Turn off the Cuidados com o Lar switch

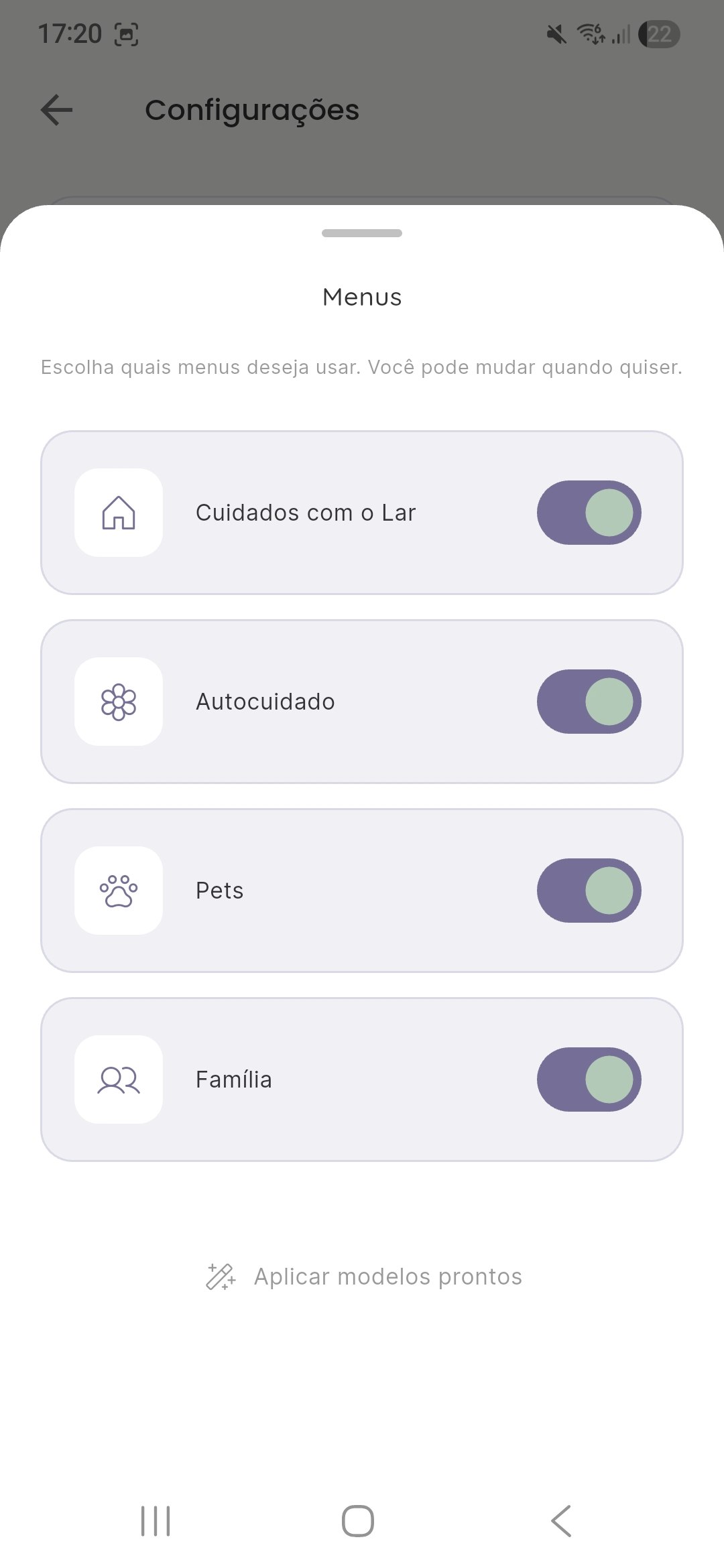pyautogui.click(x=589, y=513)
